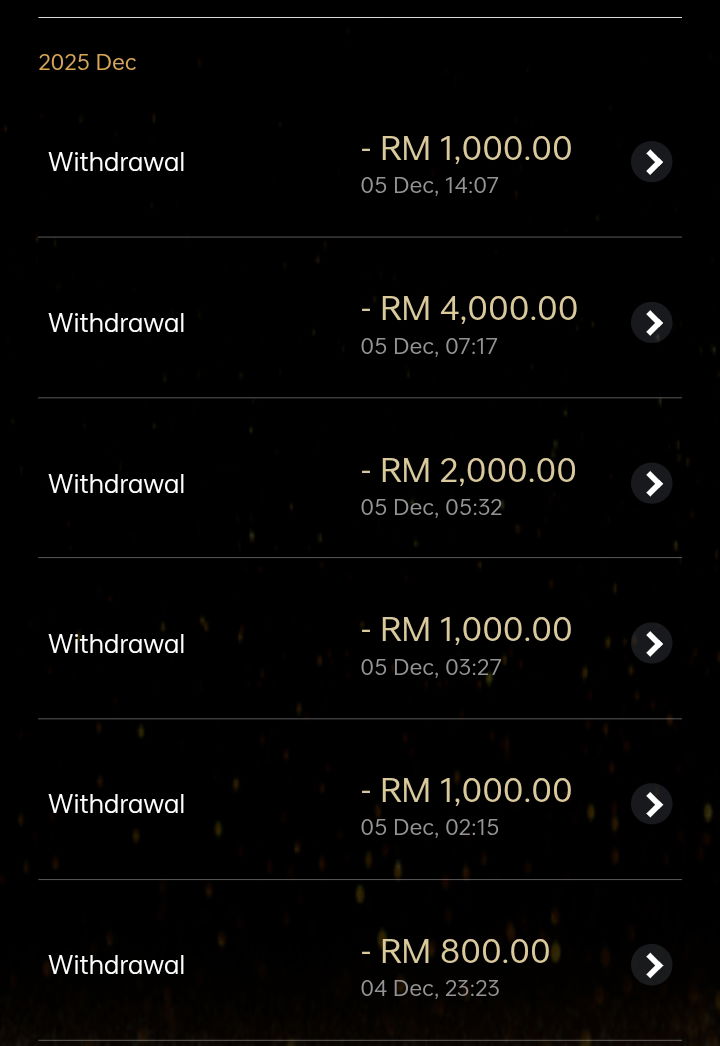This screenshot has height=1046, width=720.
Task: Select the withdrawal made at 05 Dec, 03:27
Action: point(651,644)
